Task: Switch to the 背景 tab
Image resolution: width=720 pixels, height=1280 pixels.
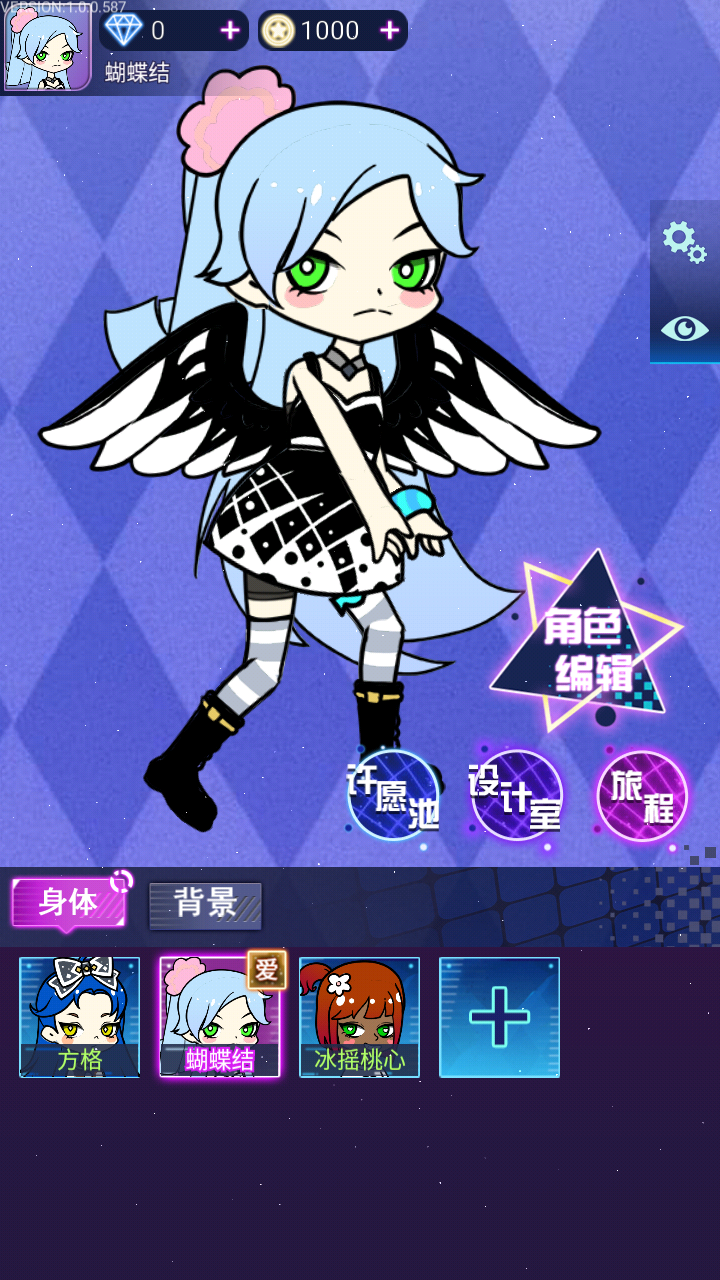Action: click(x=205, y=904)
